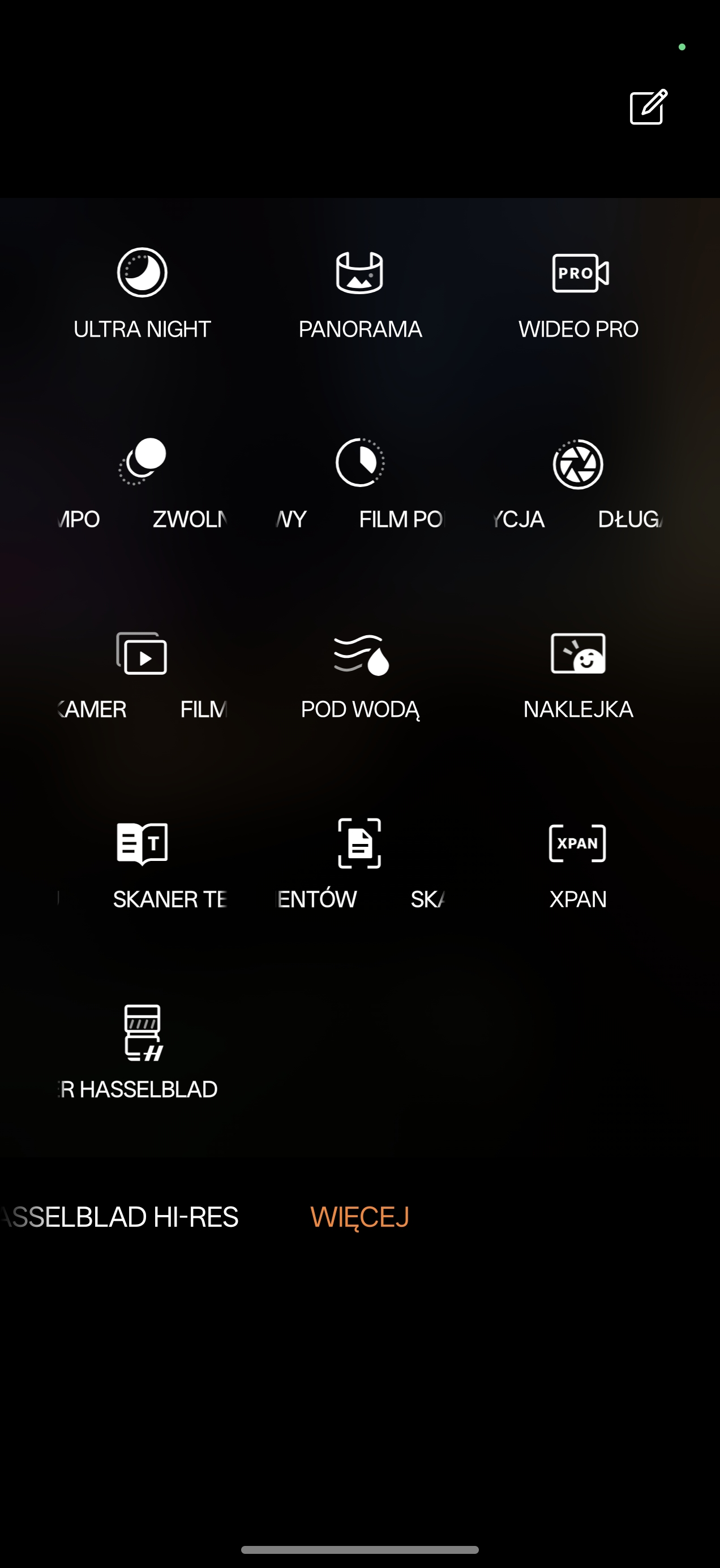The width and height of the screenshot is (720, 1568).
Task: Open the Naklejka sticker mode
Action: point(578,654)
